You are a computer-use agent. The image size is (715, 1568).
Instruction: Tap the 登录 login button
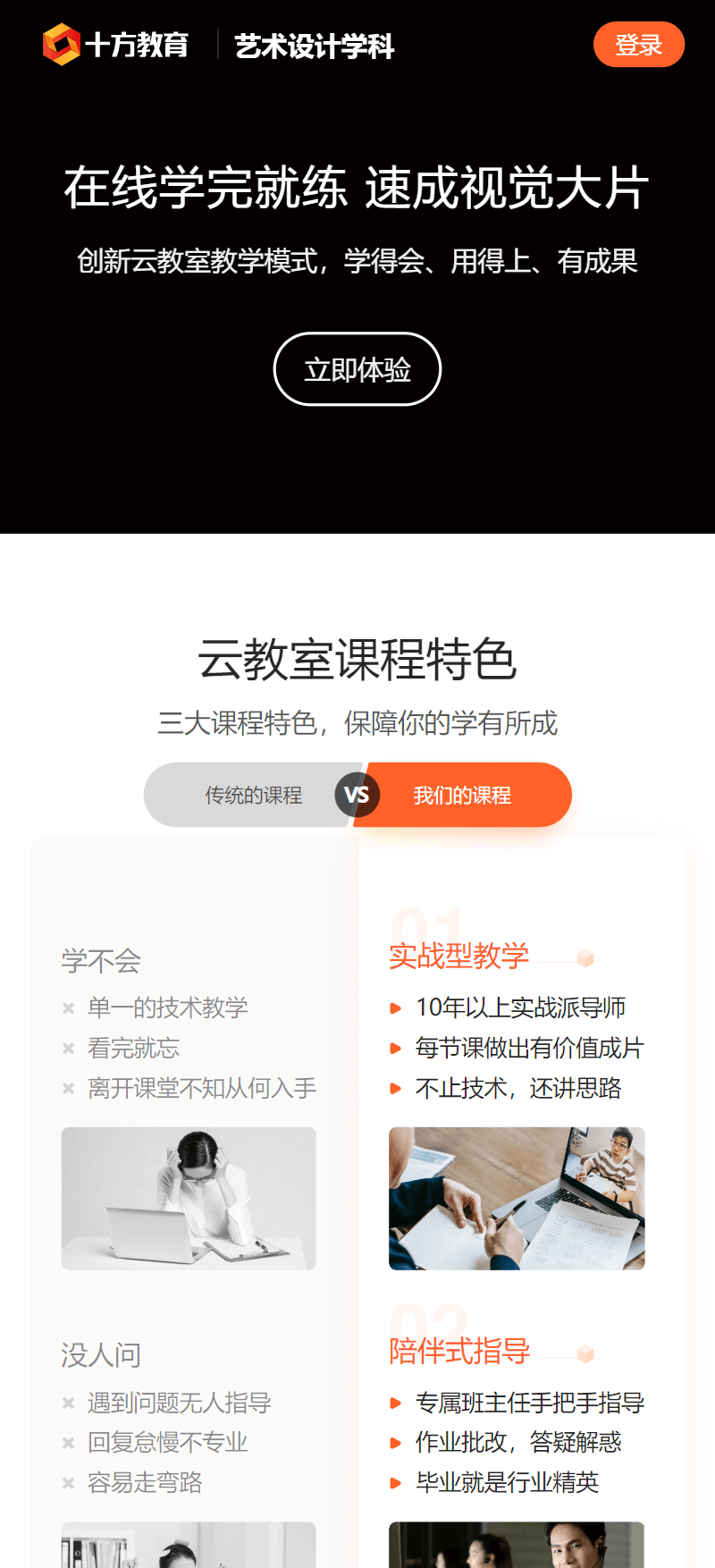click(x=638, y=45)
